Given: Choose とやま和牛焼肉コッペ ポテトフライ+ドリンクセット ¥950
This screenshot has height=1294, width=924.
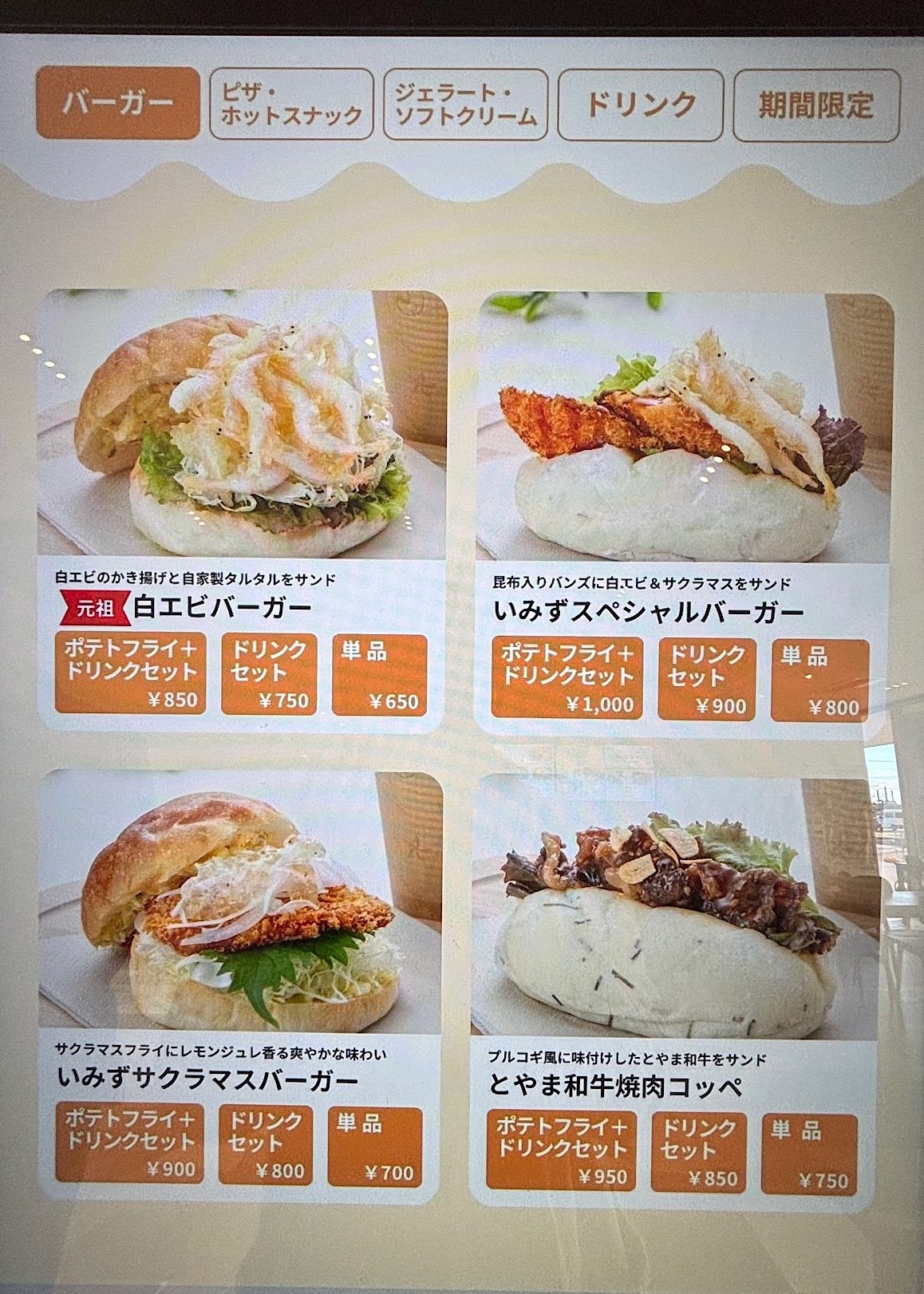Looking at the screenshot, I should [562, 1151].
